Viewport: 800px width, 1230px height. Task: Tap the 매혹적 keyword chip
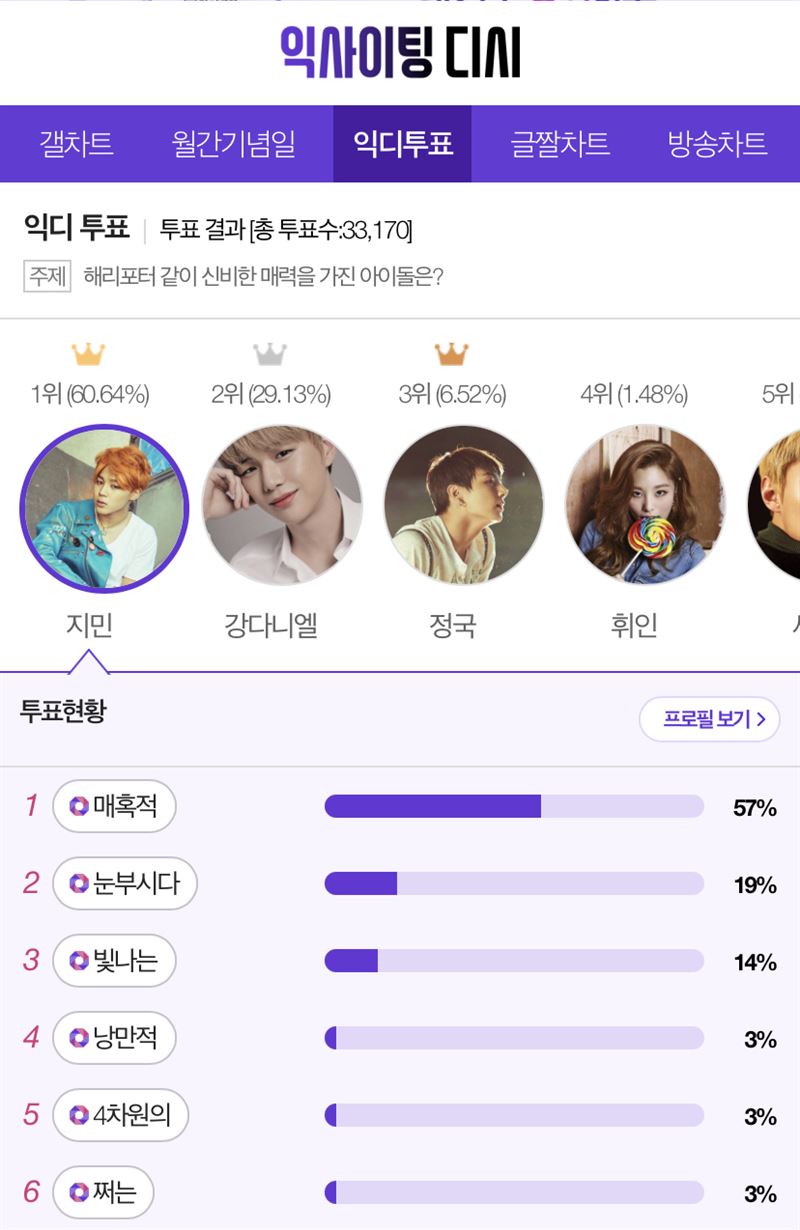tap(114, 806)
